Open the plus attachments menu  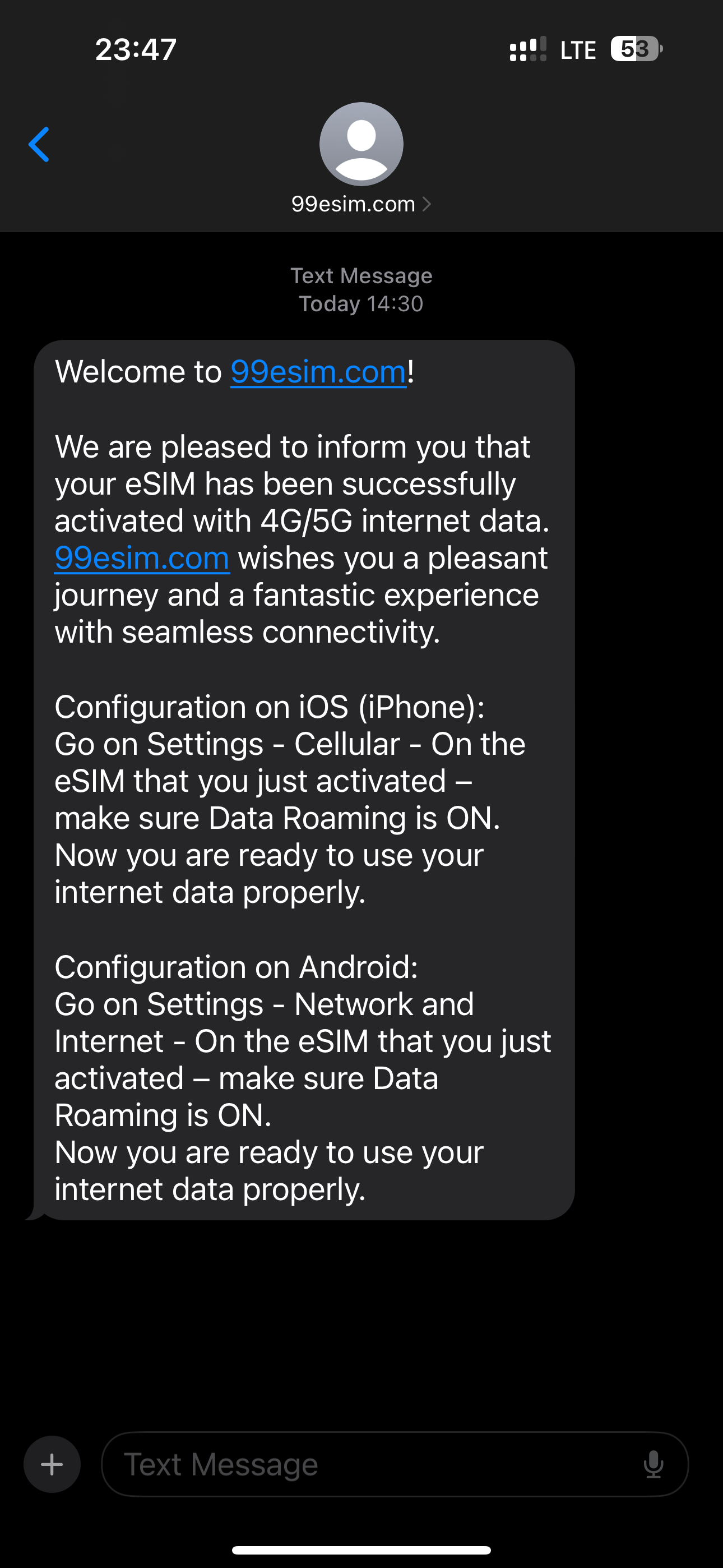(52, 1464)
